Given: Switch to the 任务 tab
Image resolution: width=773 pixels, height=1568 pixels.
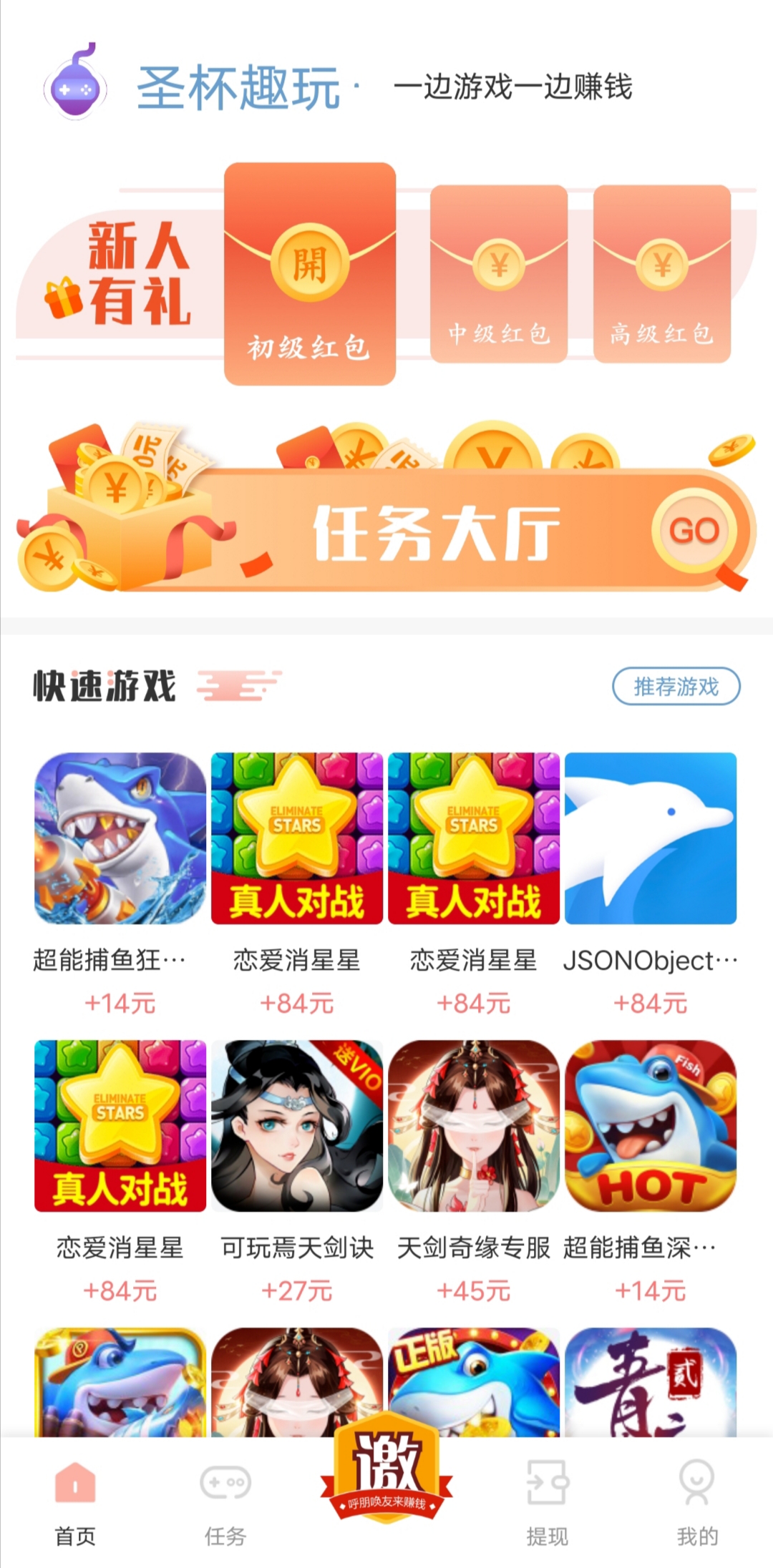Looking at the screenshot, I should pyautogui.click(x=225, y=1502).
